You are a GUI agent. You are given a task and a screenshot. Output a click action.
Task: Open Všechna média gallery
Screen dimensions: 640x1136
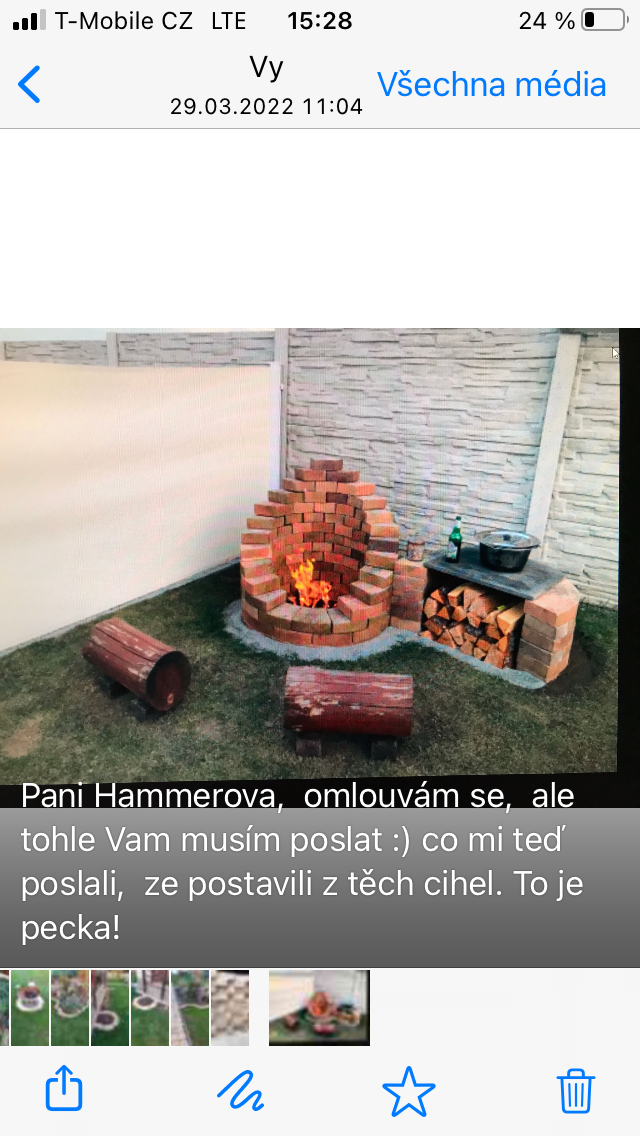[491, 85]
